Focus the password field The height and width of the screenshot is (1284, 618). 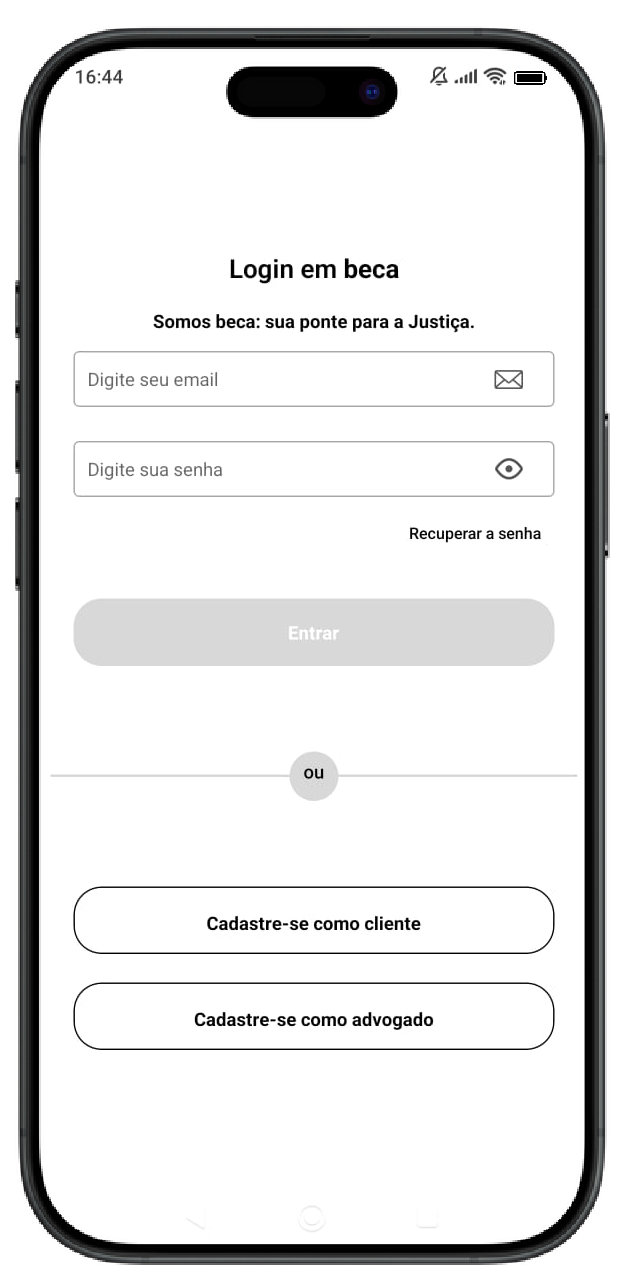313,469
